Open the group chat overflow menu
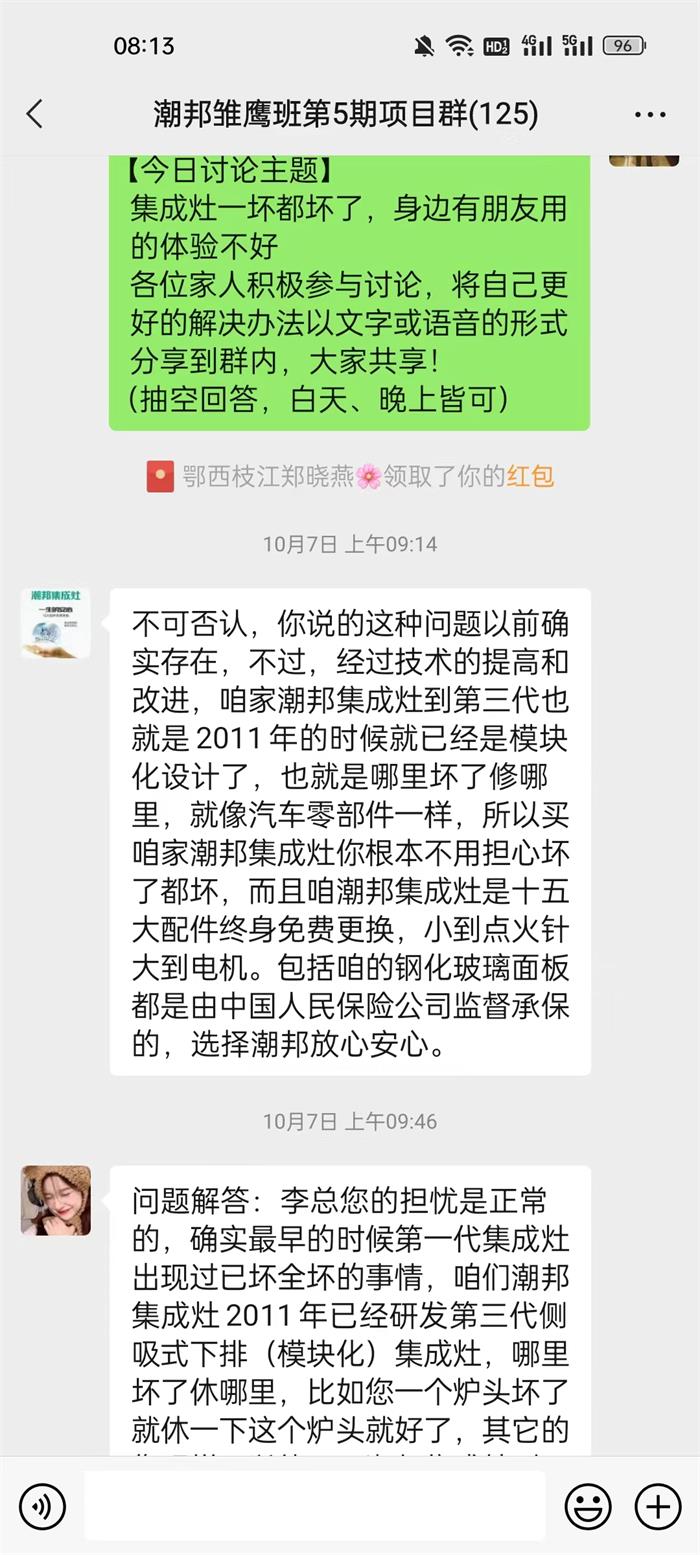This screenshot has width=700, height=1555. [x=650, y=115]
